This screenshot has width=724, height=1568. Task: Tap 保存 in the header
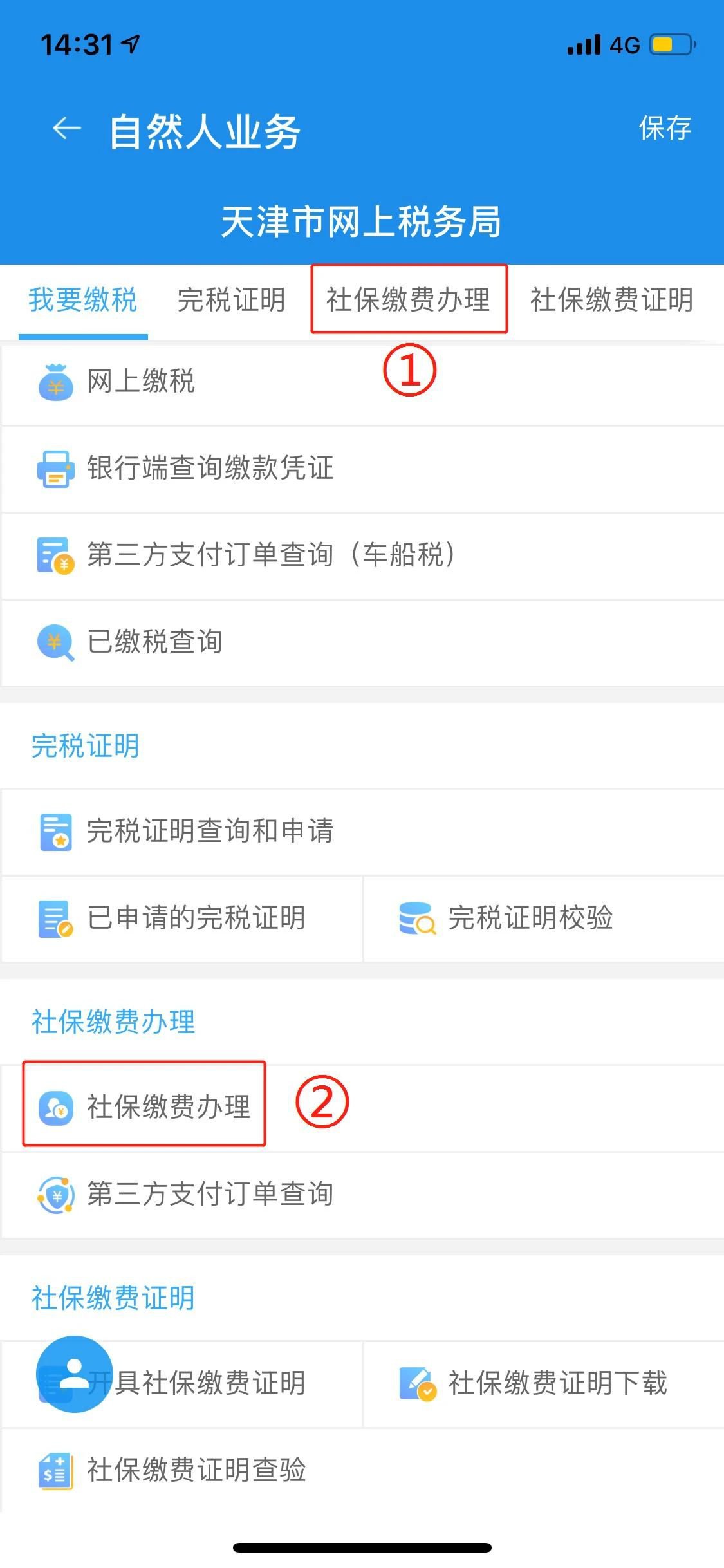tap(665, 128)
